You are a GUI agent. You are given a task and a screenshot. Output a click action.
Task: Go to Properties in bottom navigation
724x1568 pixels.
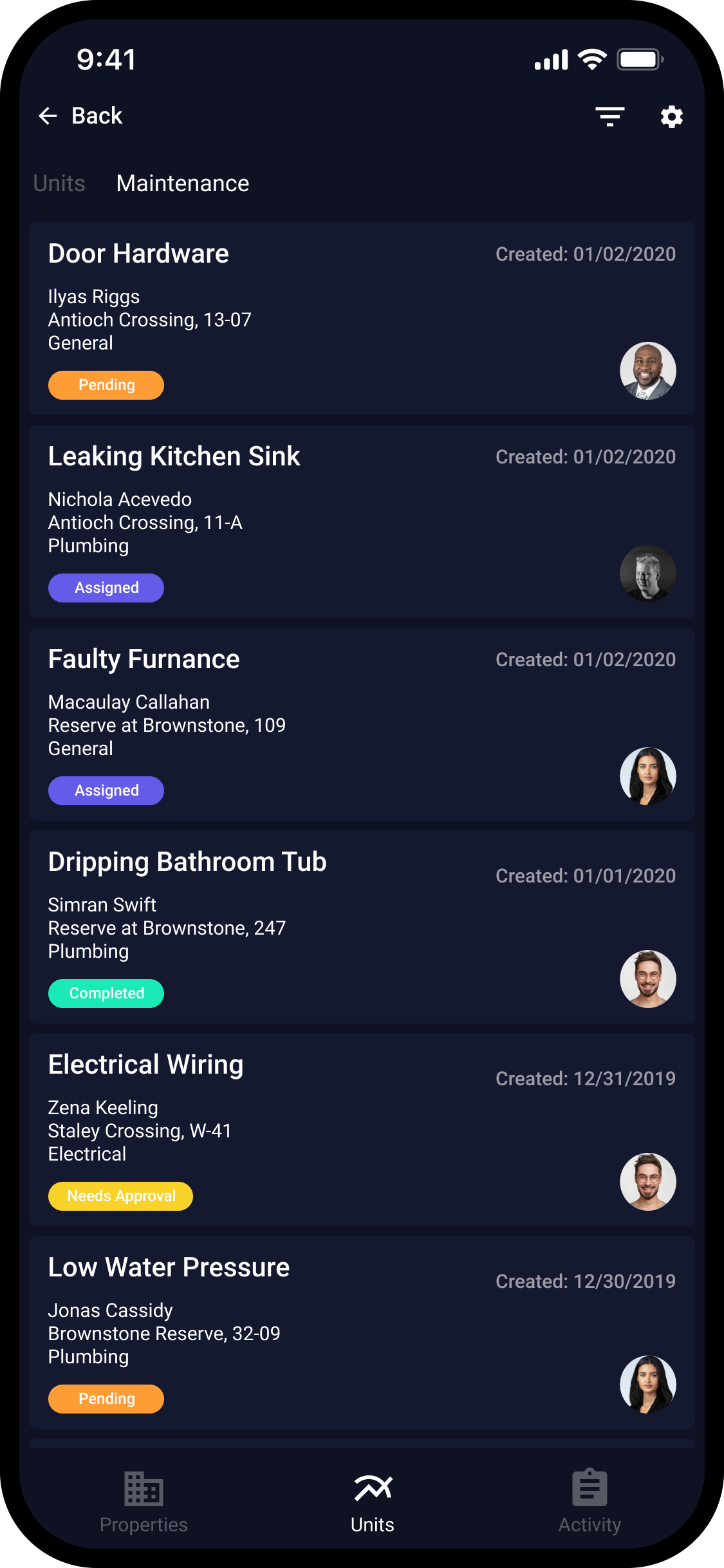point(144,1502)
